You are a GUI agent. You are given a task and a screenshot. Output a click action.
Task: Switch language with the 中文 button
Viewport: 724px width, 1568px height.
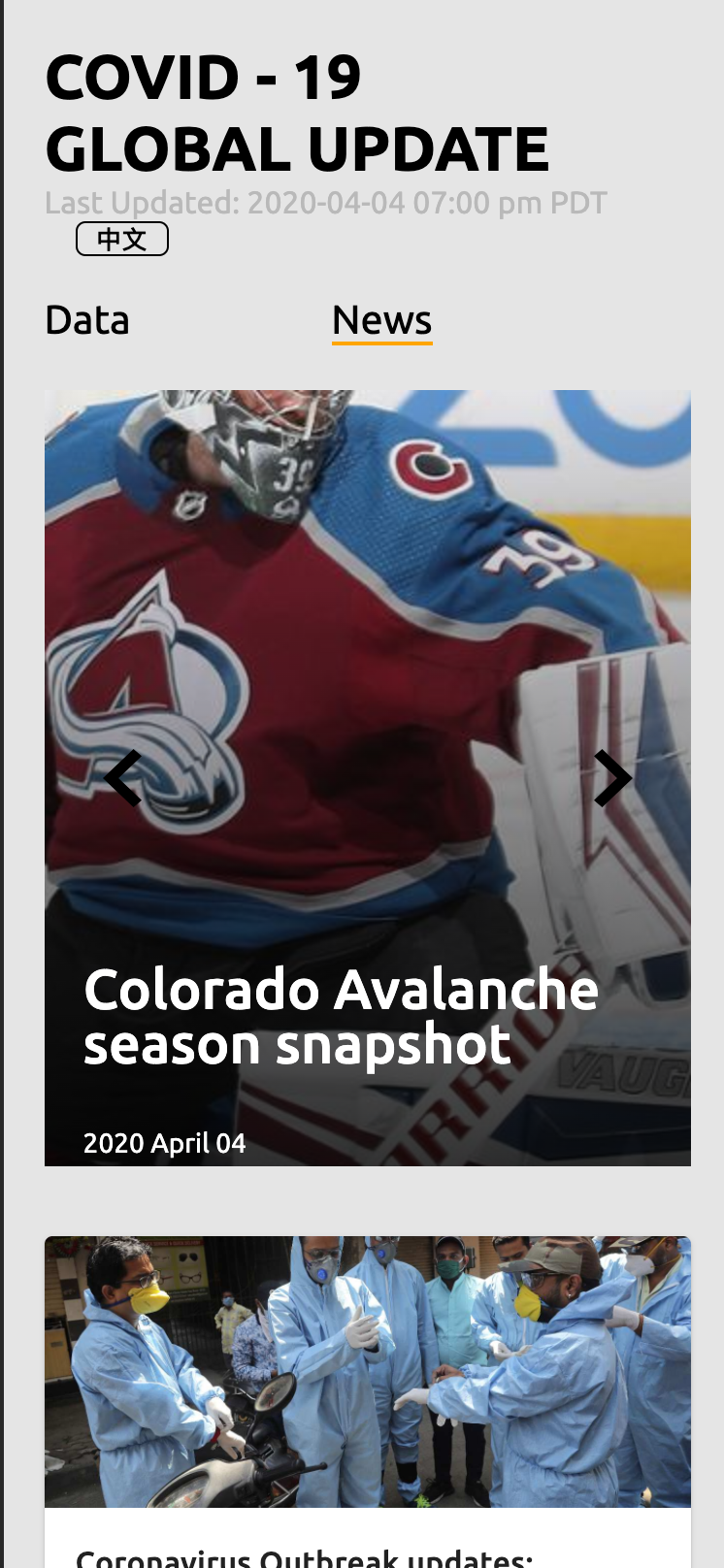[x=122, y=239]
